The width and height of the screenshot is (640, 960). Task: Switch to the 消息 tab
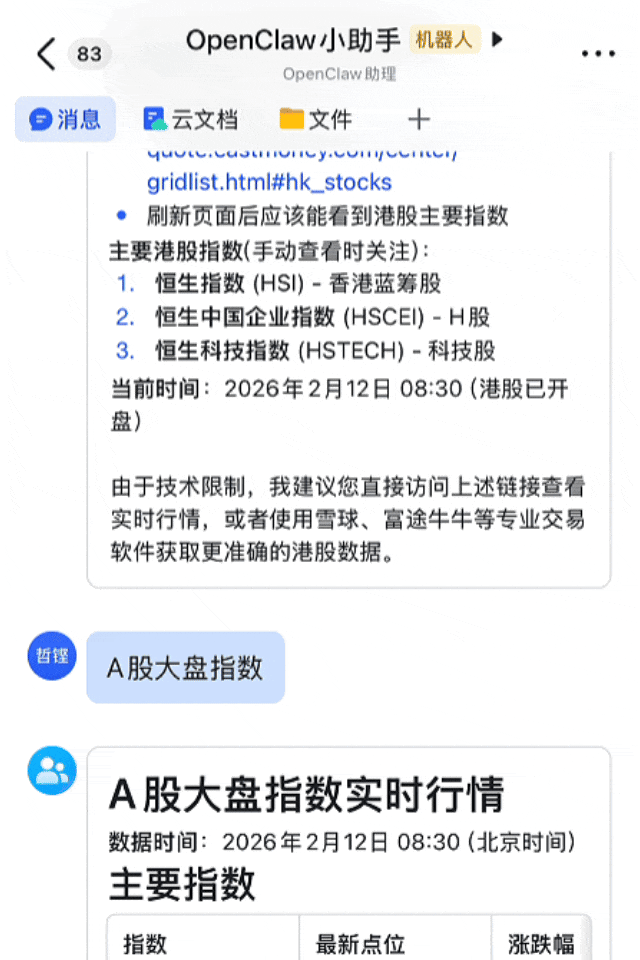tap(66, 120)
